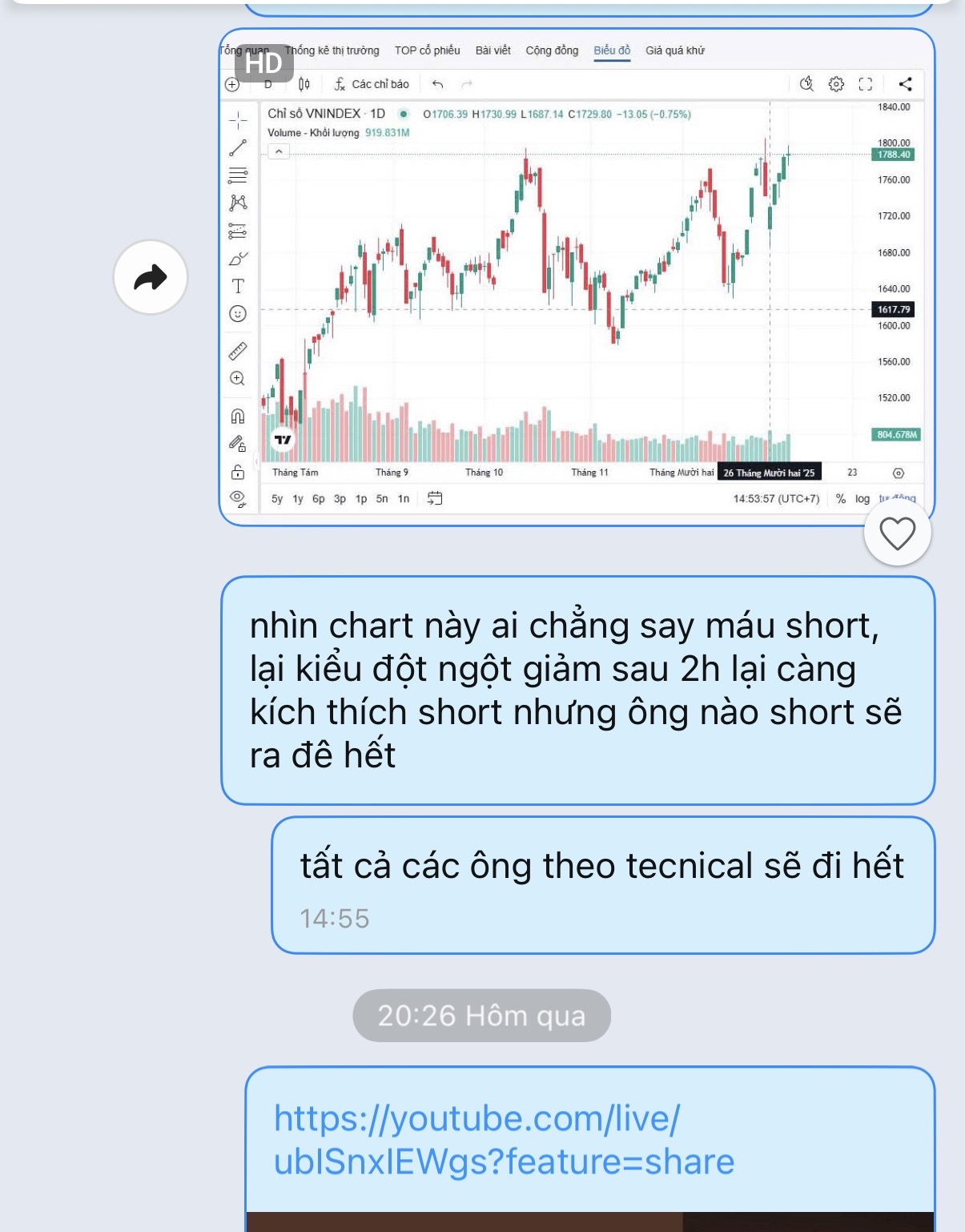React with the heart icon on chart

[x=897, y=533]
